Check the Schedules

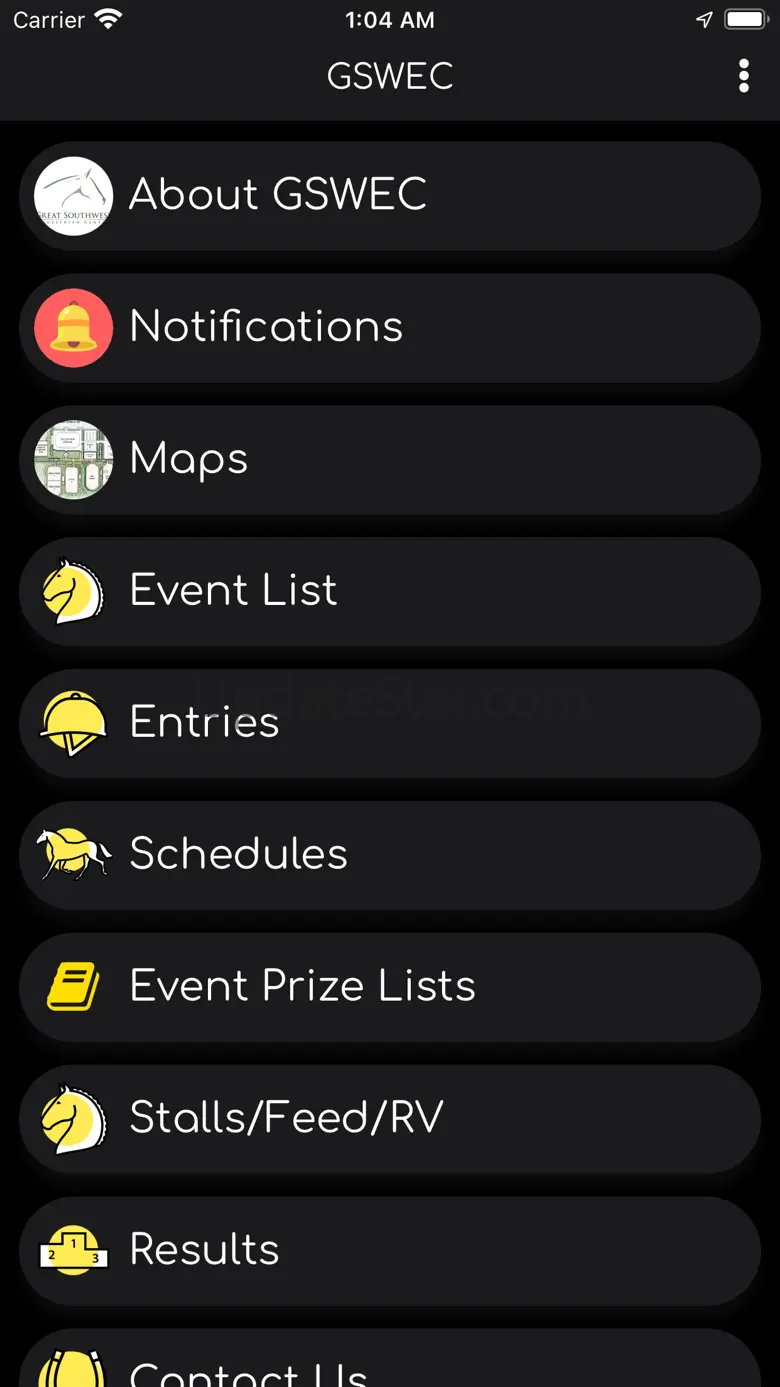pos(390,855)
